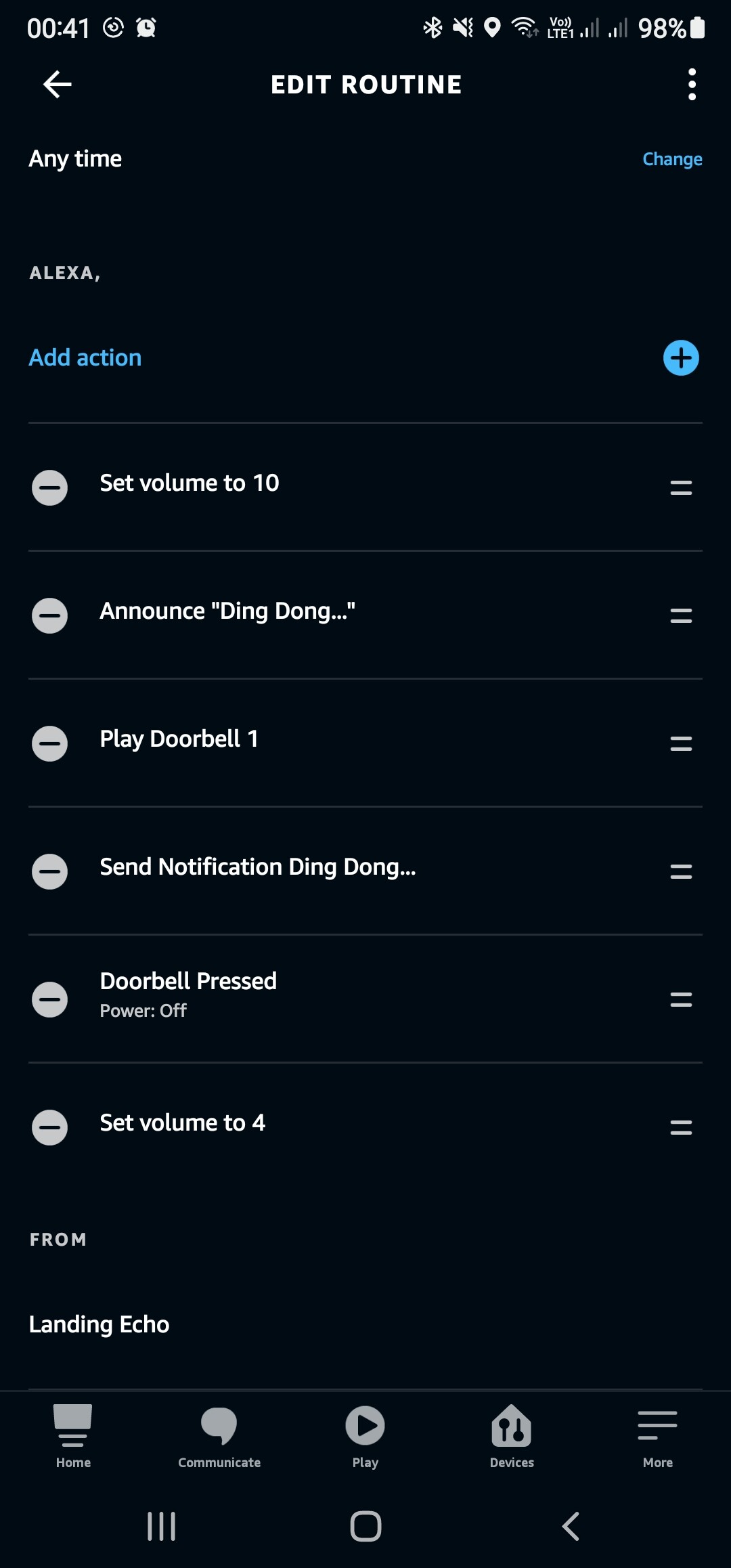Open the Play Doorbell 1 action
This screenshot has height=1568, width=731.
click(x=179, y=739)
